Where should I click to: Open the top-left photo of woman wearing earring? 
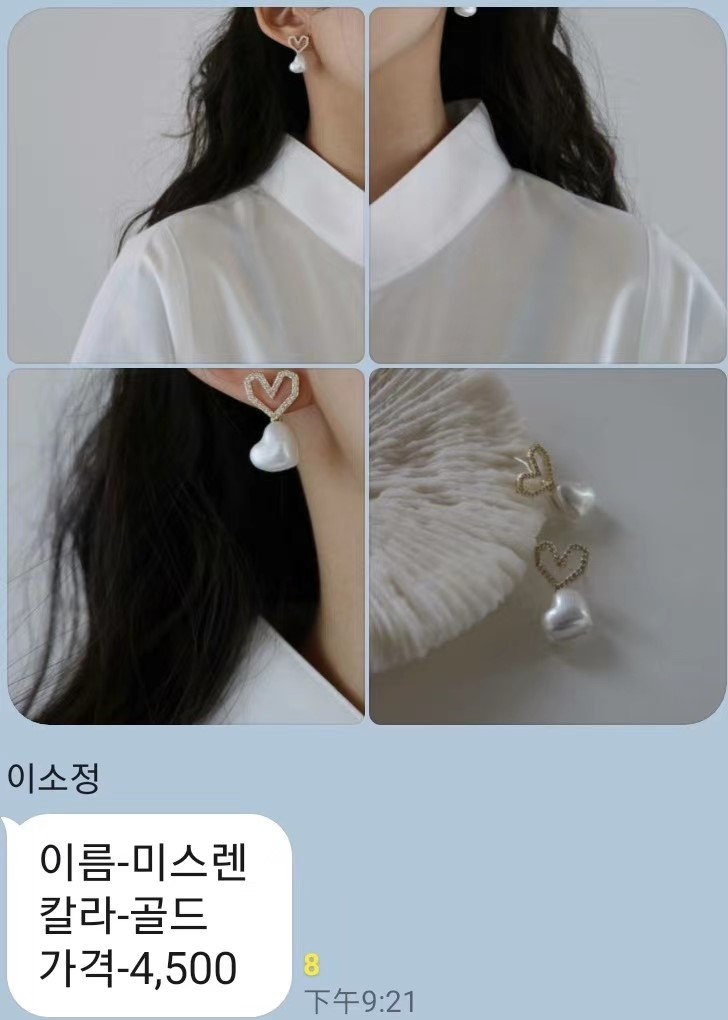[x=186, y=185]
